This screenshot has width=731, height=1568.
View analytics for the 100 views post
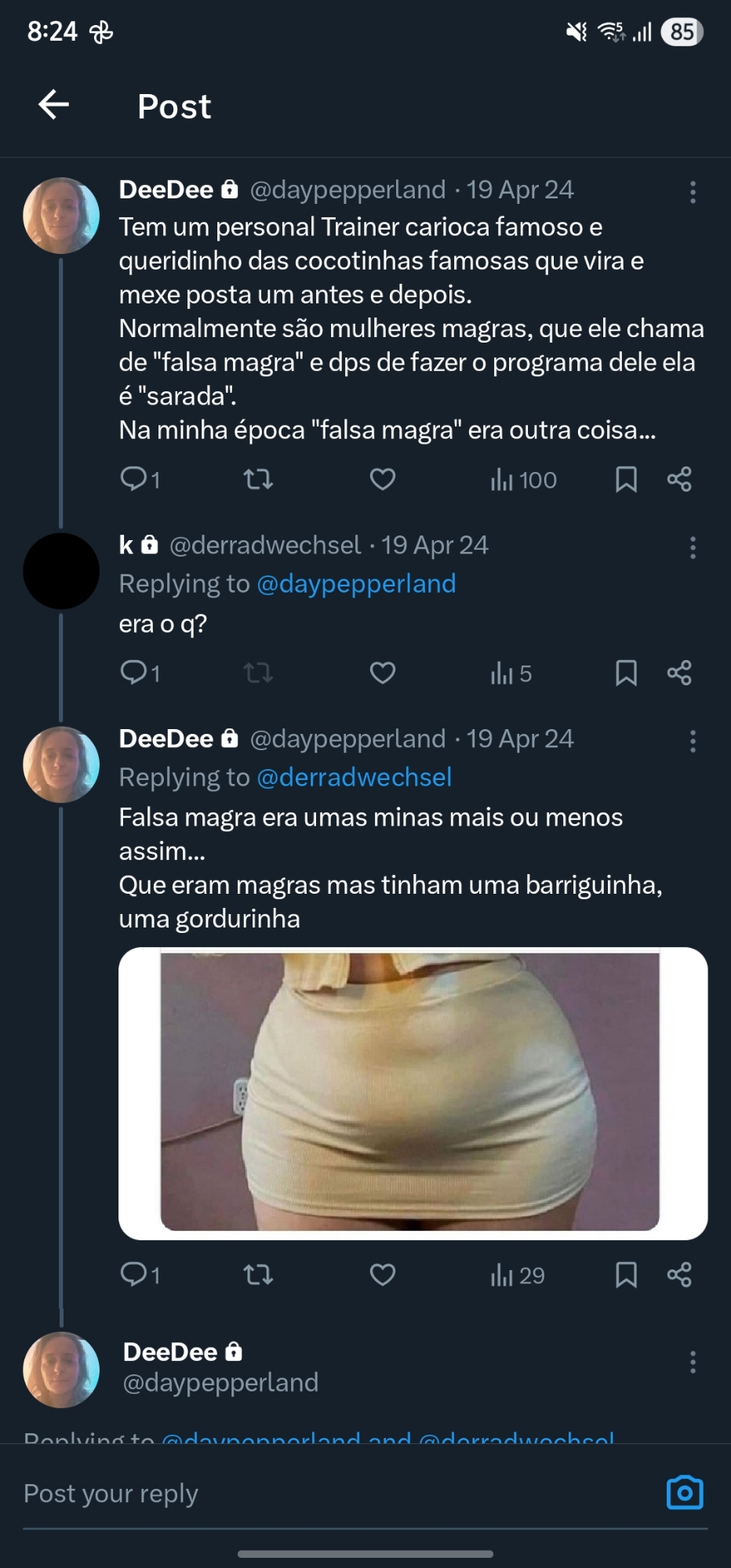pyautogui.click(x=523, y=479)
